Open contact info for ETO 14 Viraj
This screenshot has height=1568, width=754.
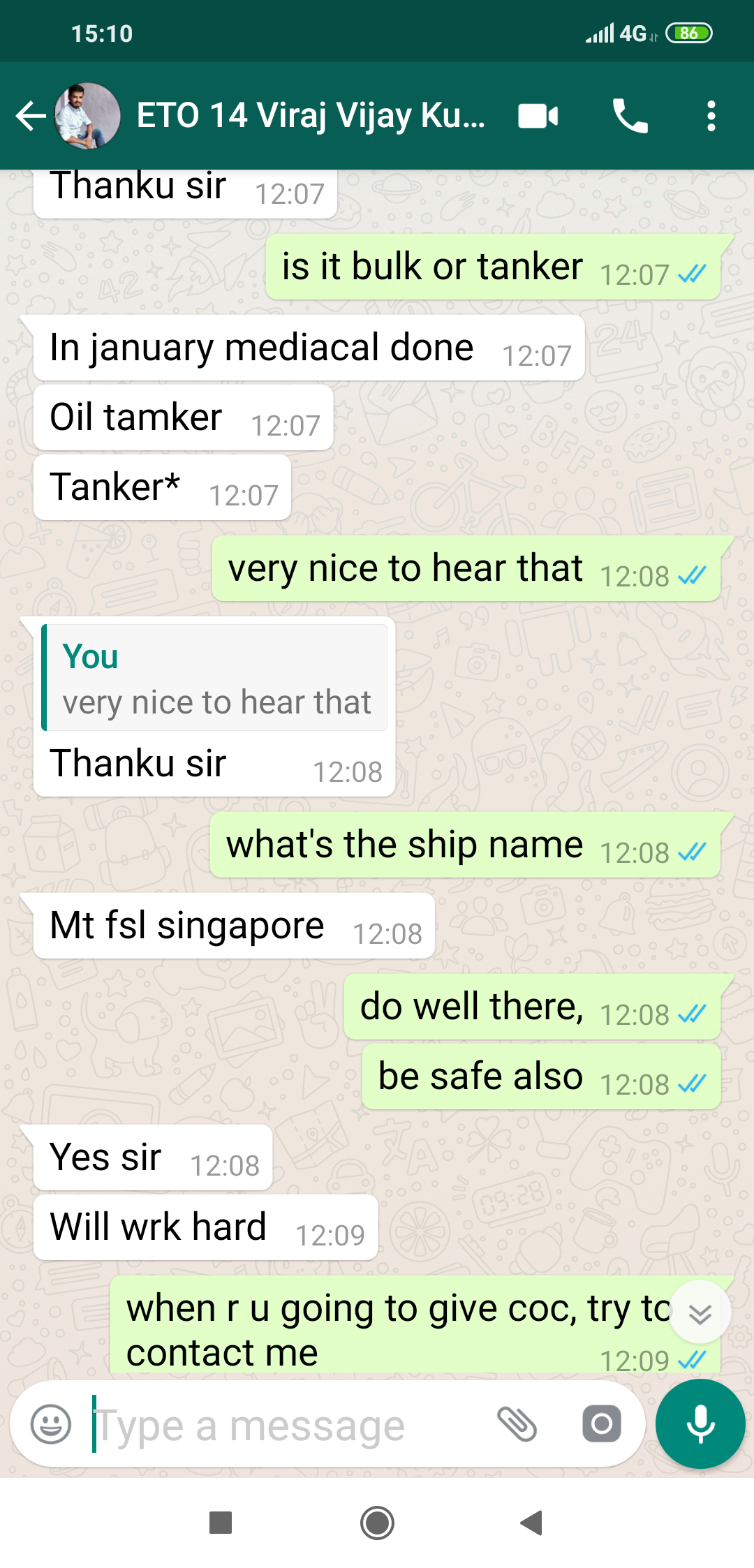click(310, 116)
